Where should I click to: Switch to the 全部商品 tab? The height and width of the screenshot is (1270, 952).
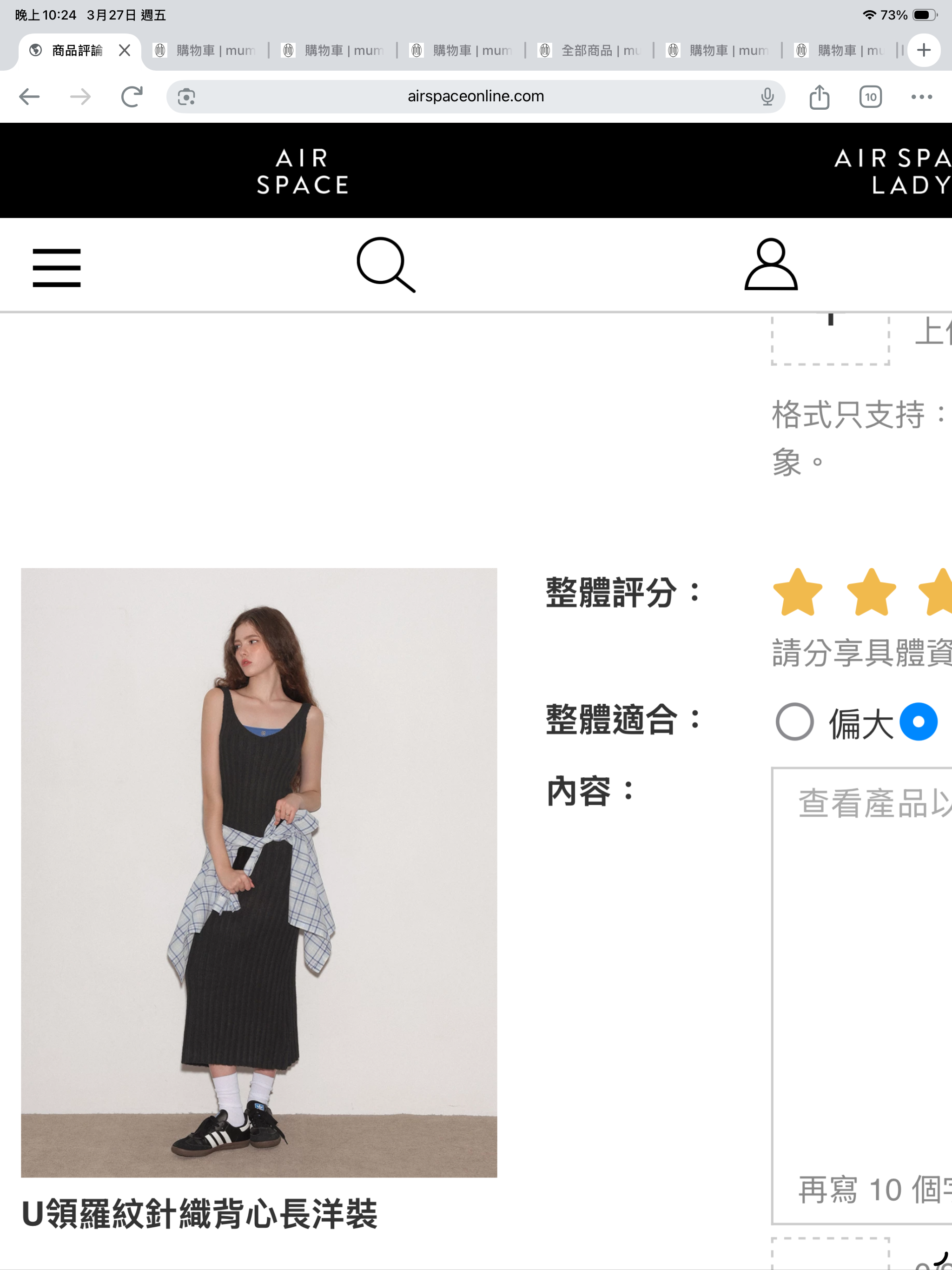(591, 51)
